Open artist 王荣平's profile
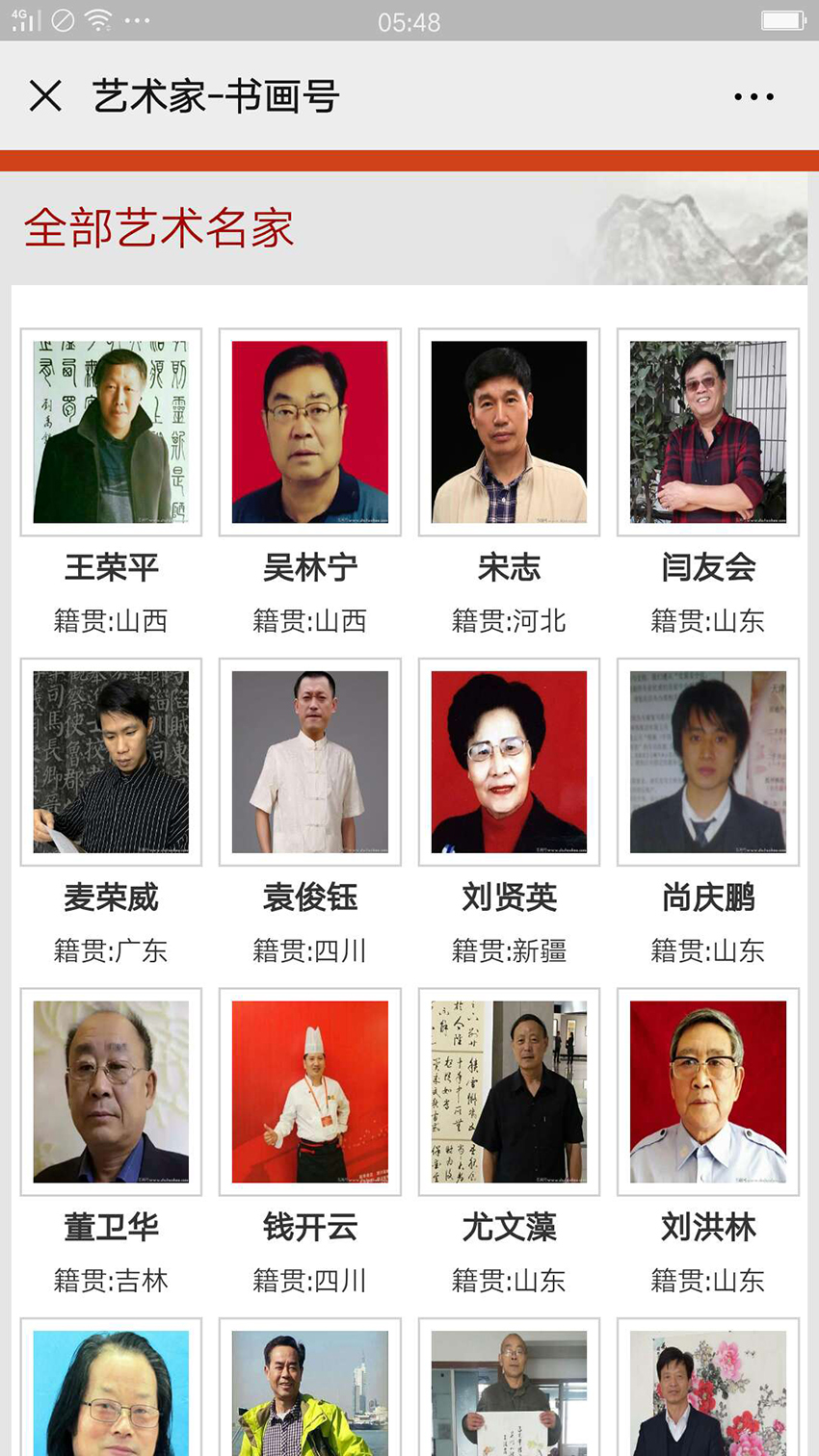 tap(111, 432)
